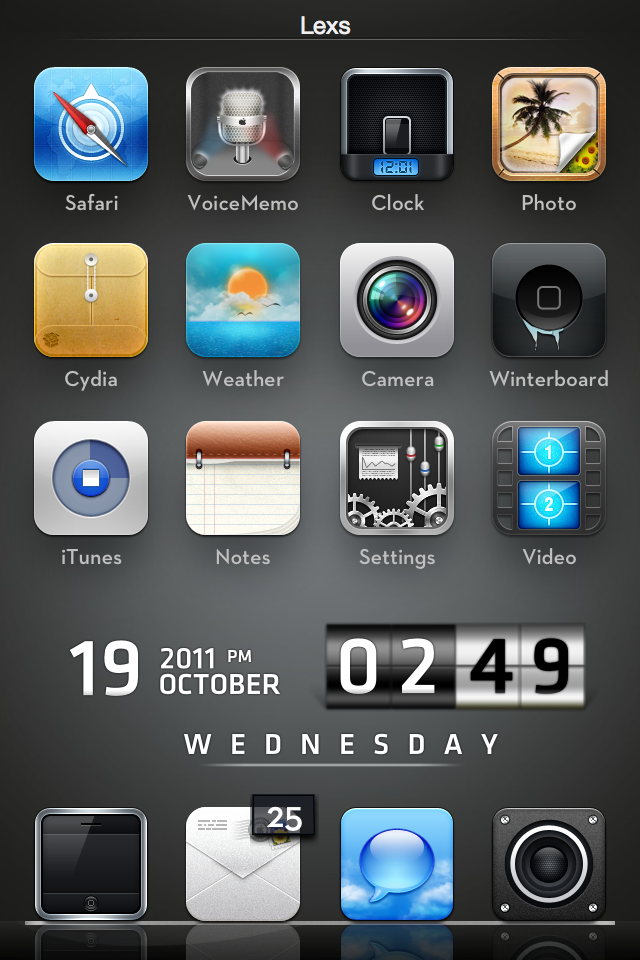The height and width of the screenshot is (960, 640).
Task: Open the Video app
Action: tap(549, 478)
